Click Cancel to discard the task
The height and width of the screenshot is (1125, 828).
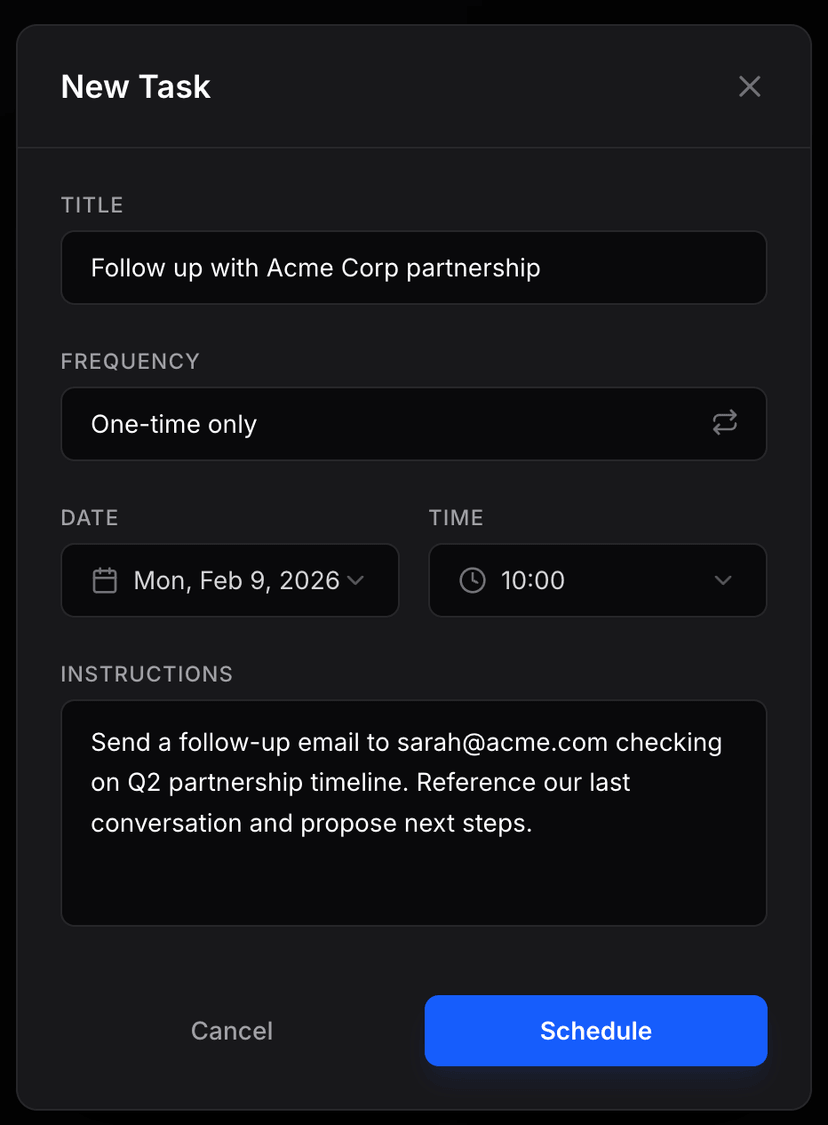pyautogui.click(x=231, y=1030)
